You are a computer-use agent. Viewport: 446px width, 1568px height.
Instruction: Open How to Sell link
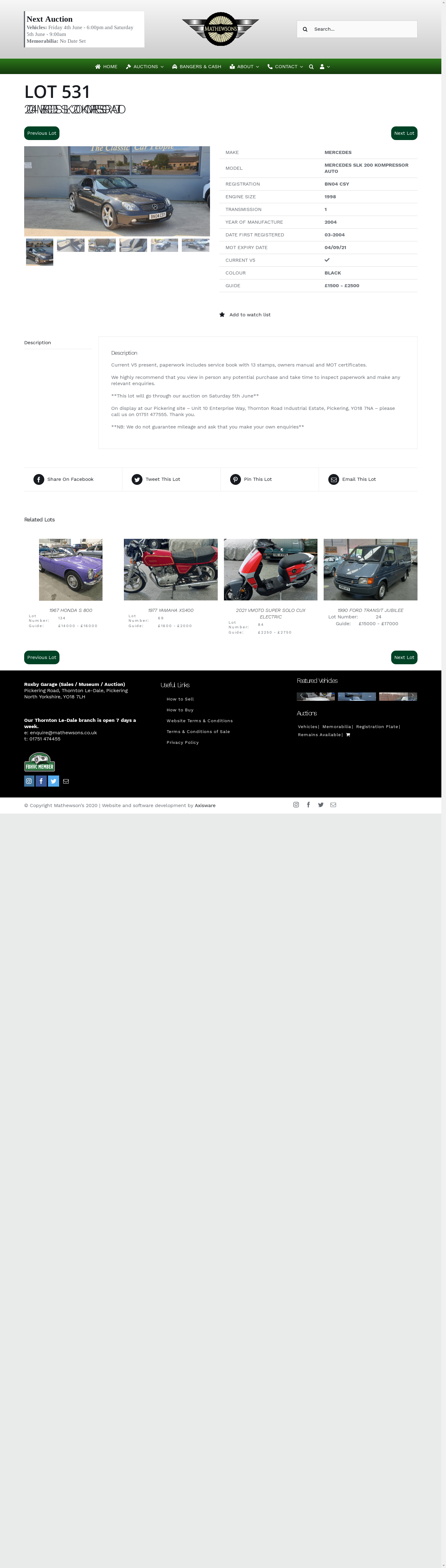pyautogui.click(x=180, y=699)
